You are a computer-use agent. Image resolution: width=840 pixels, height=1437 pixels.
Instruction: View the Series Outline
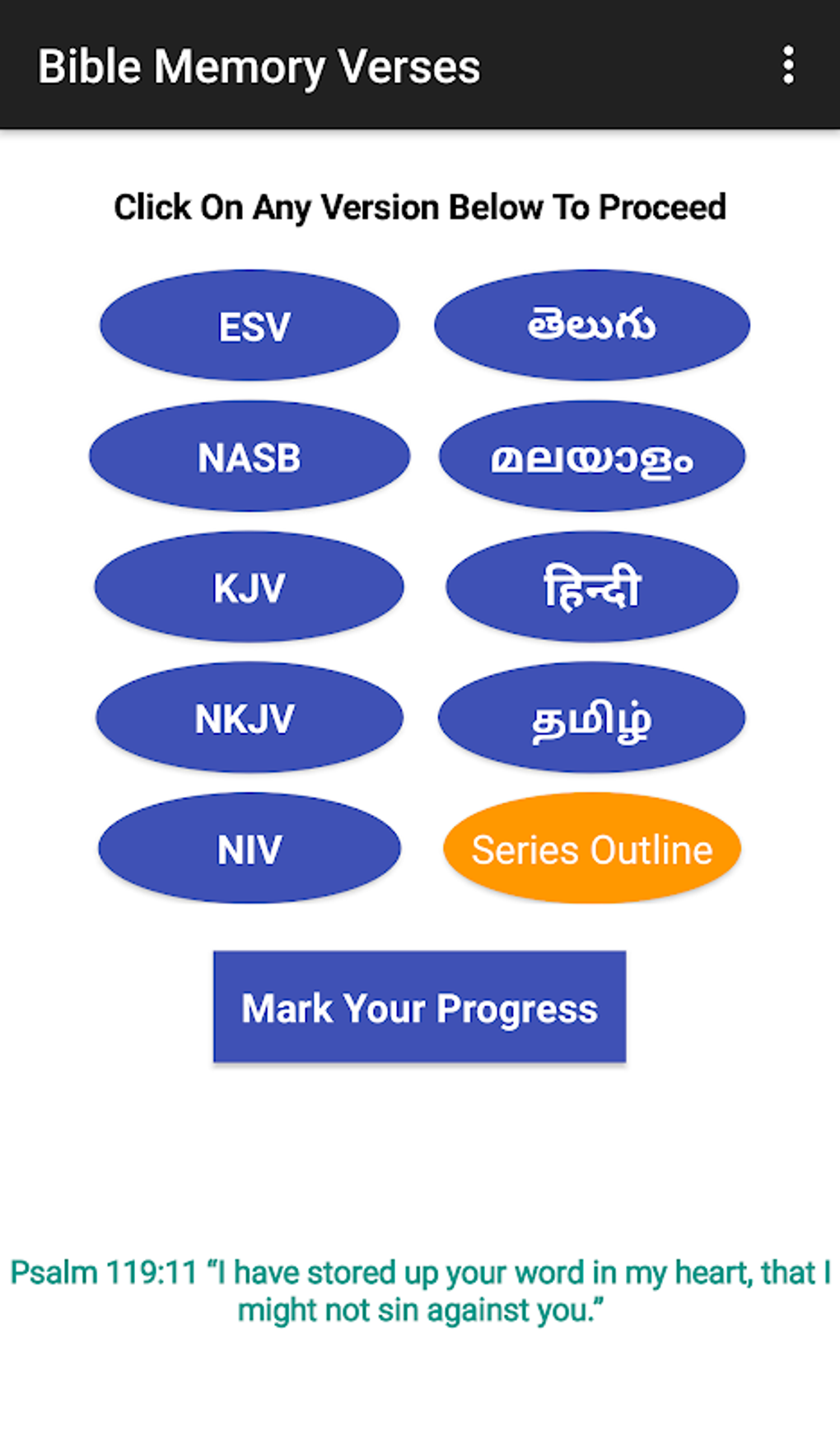click(591, 849)
